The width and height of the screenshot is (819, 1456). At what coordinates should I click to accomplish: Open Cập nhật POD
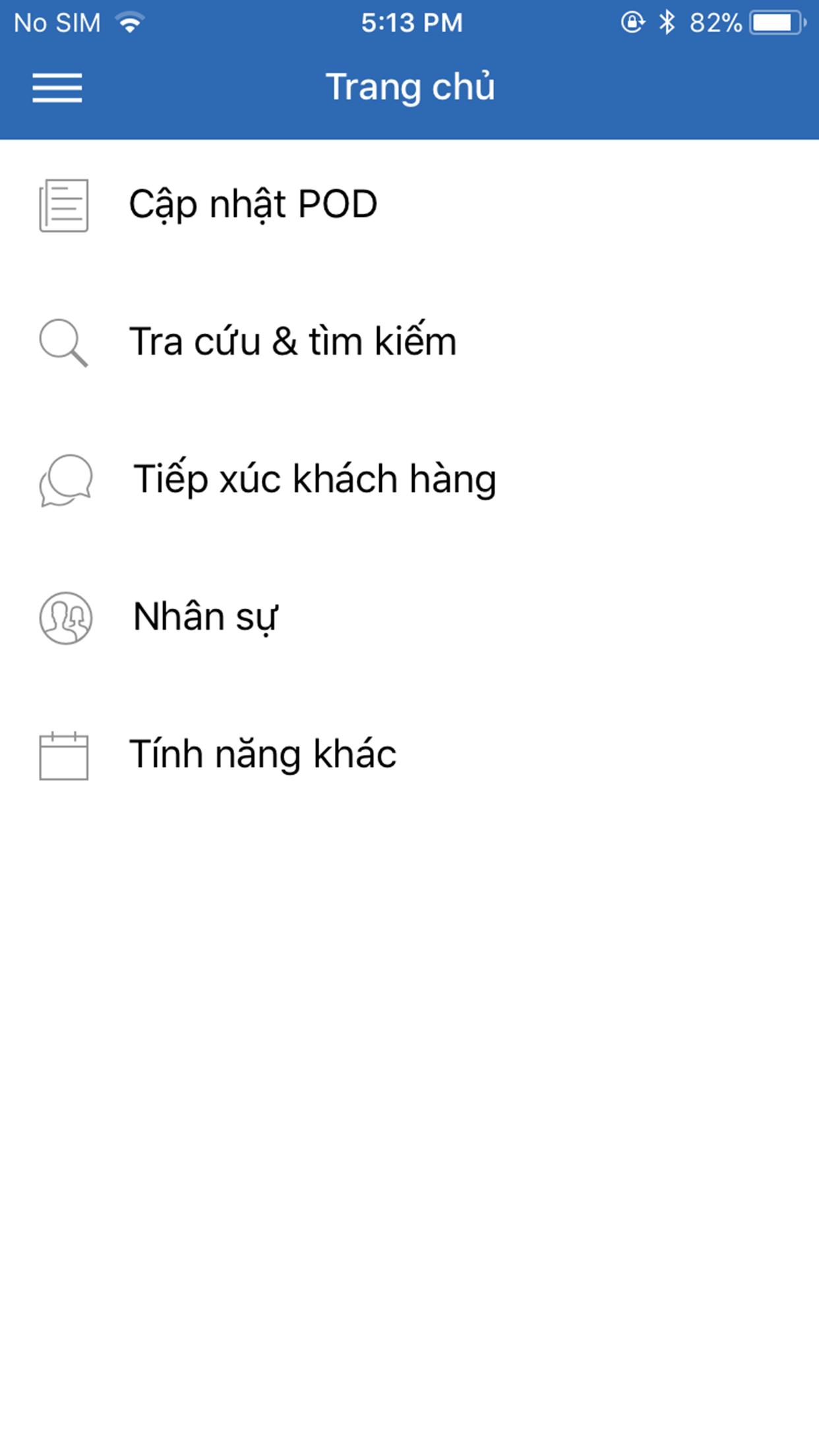pos(409,205)
